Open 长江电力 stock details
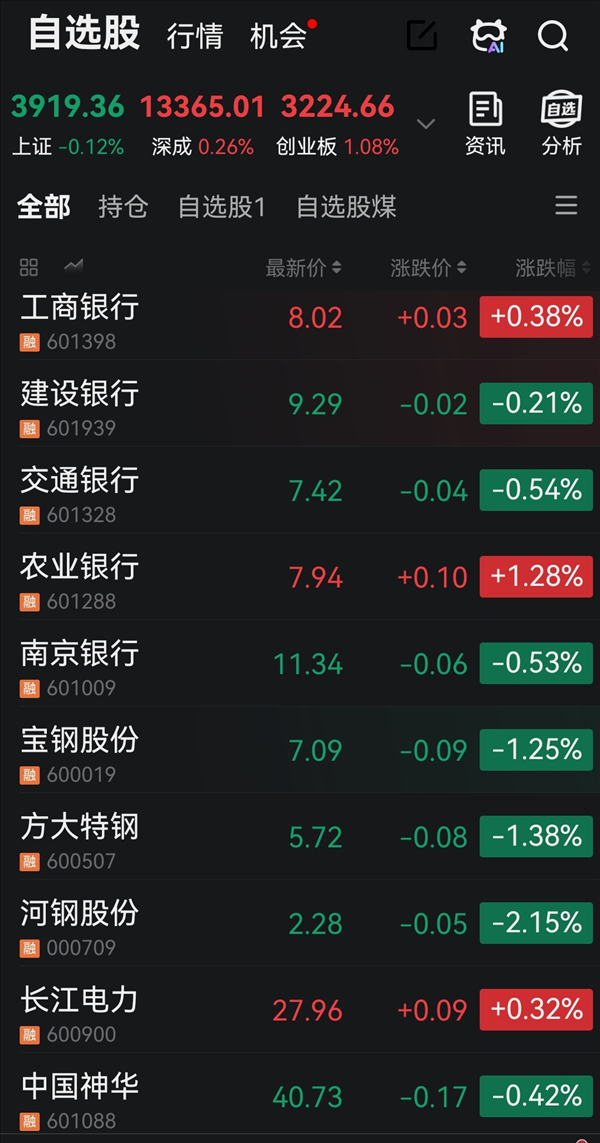Viewport: 600px width, 1143px height. [x=80, y=1010]
